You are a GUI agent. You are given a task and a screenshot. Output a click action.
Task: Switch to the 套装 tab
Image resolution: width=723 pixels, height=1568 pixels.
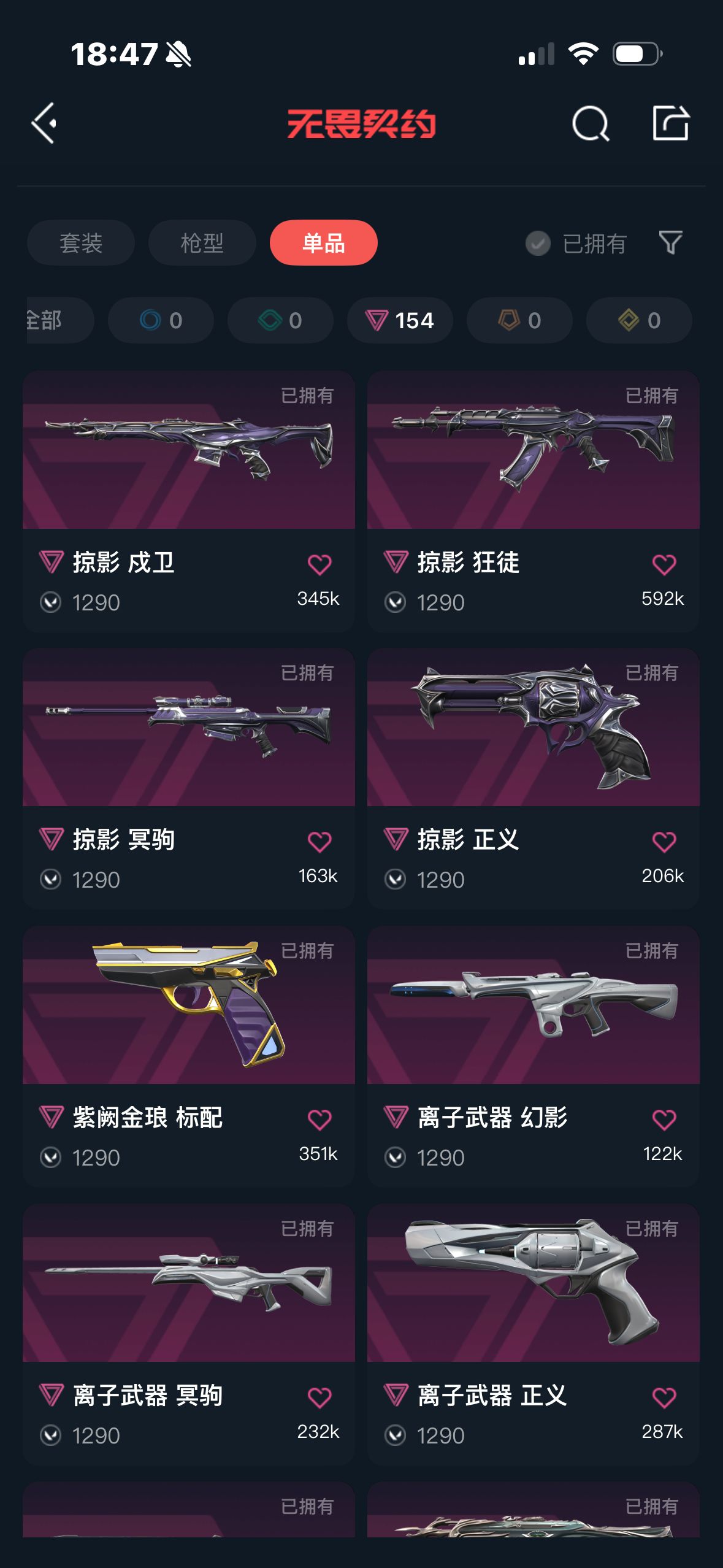[81, 243]
